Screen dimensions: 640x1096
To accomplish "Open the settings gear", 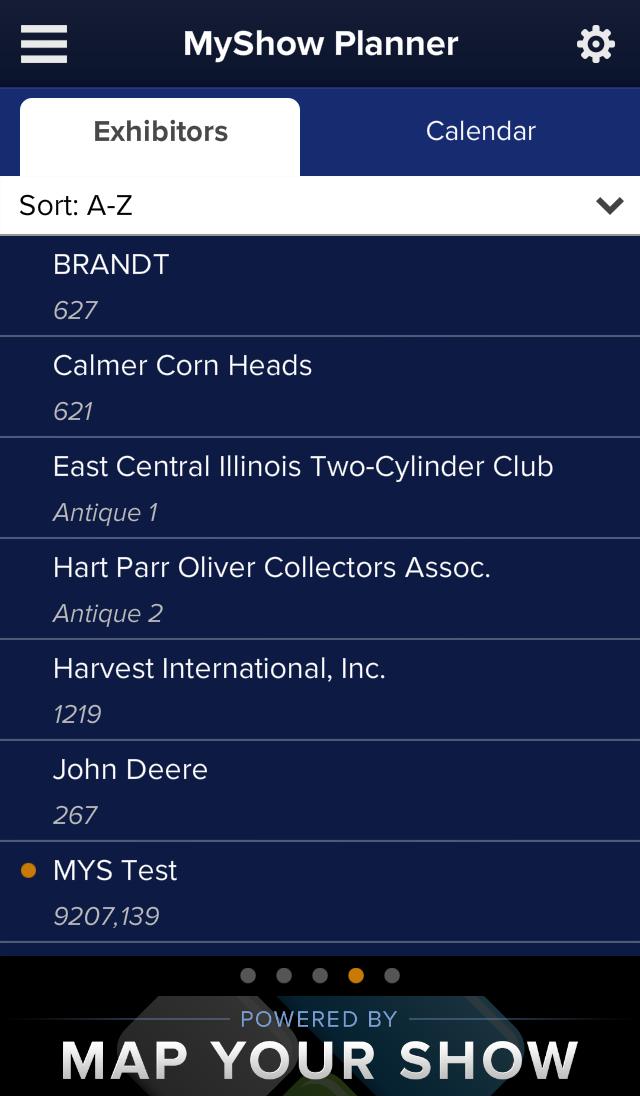I will tap(595, 44).
